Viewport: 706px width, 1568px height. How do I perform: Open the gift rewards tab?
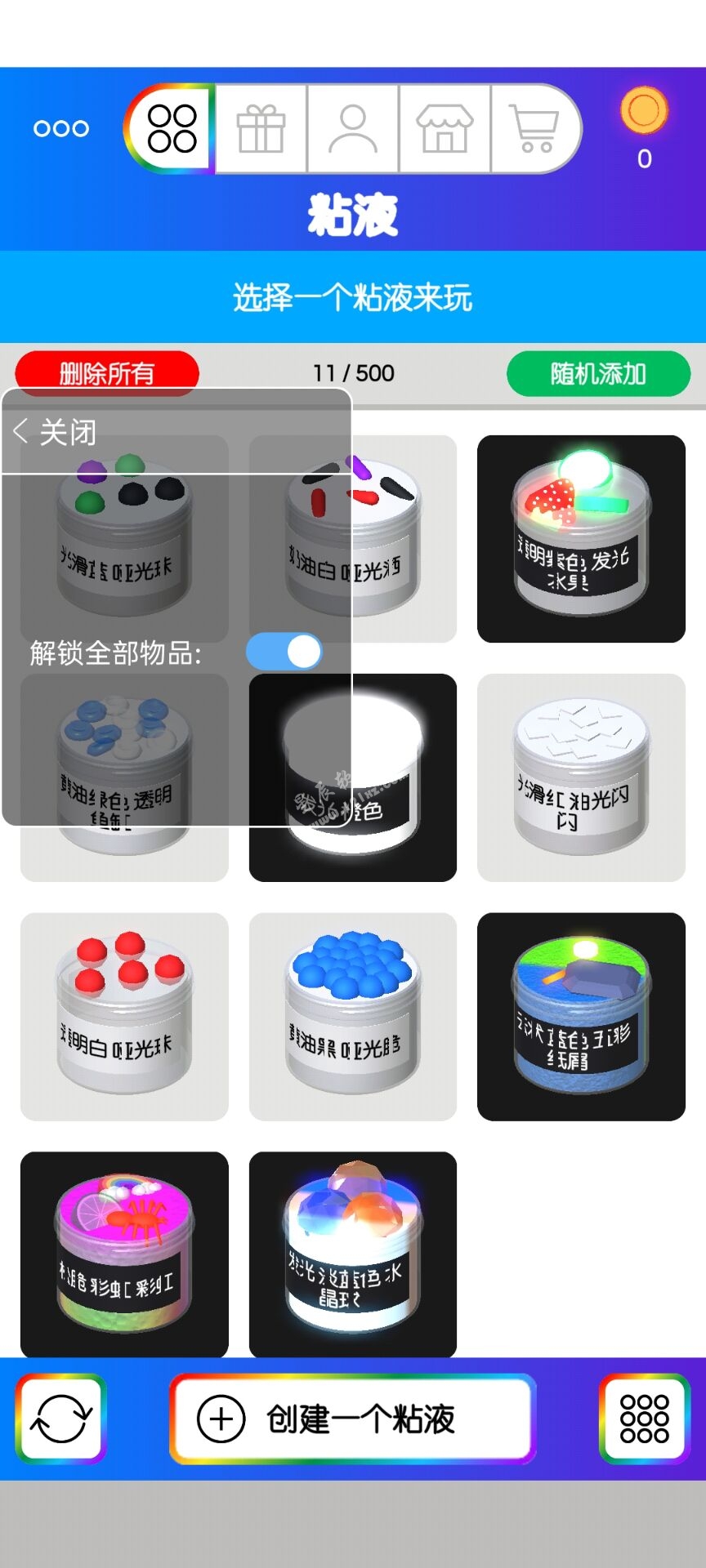pos(261,129)
